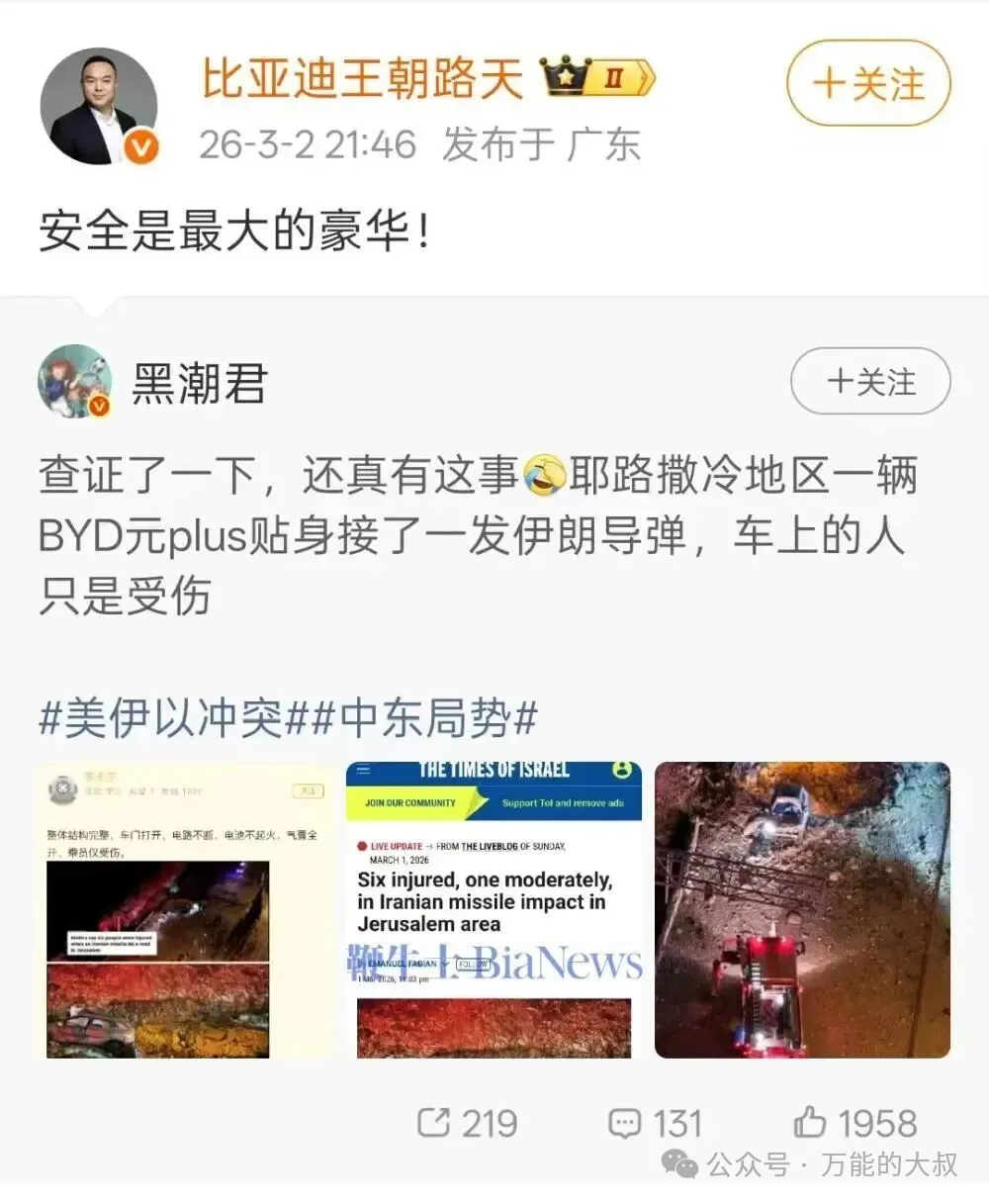Click the comment bubble icon
This screenshot has width=989, height=1204.
click(x=626, y=1123)
